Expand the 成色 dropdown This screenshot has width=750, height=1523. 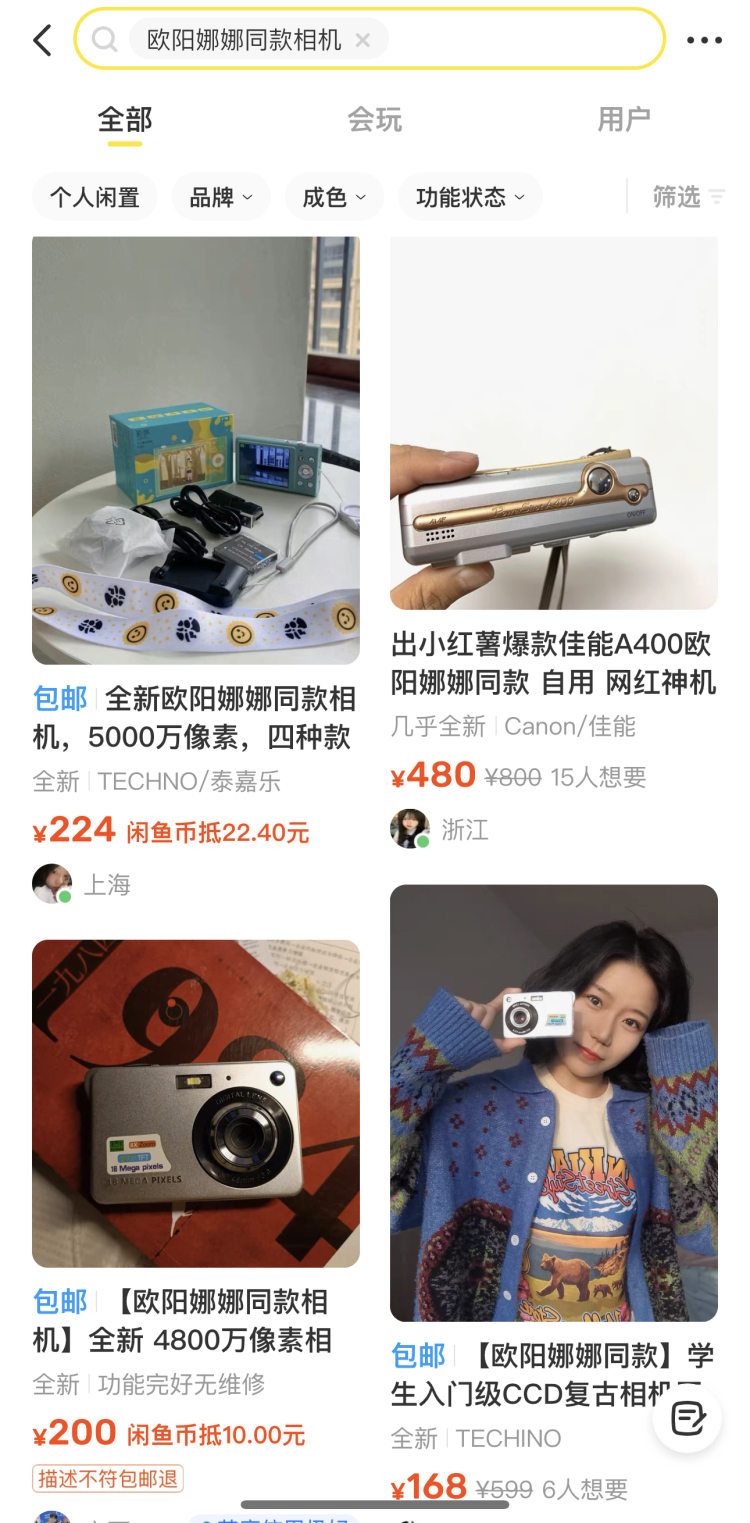point(334,197)
